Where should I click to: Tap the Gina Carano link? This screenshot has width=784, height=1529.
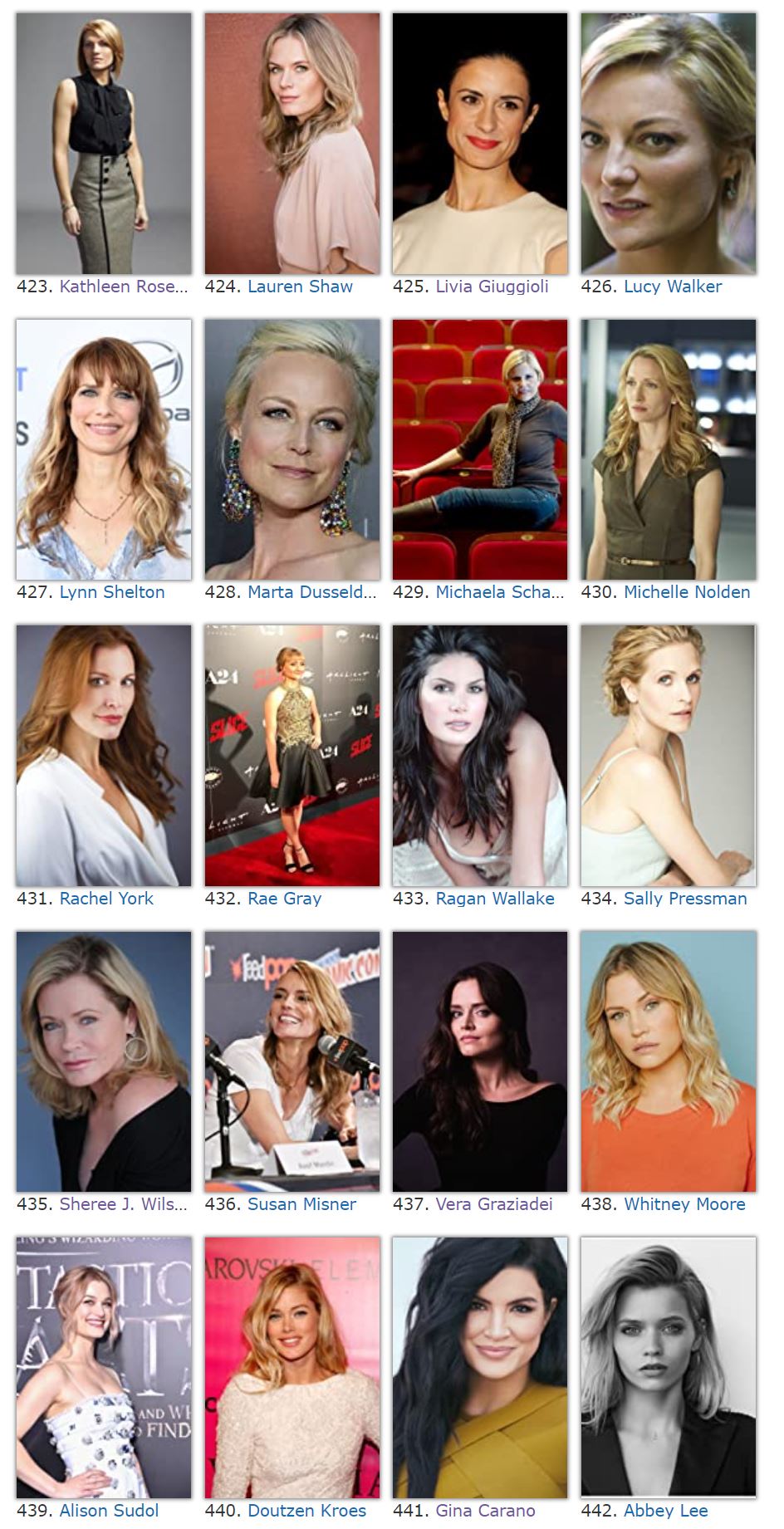(485, 1511)
